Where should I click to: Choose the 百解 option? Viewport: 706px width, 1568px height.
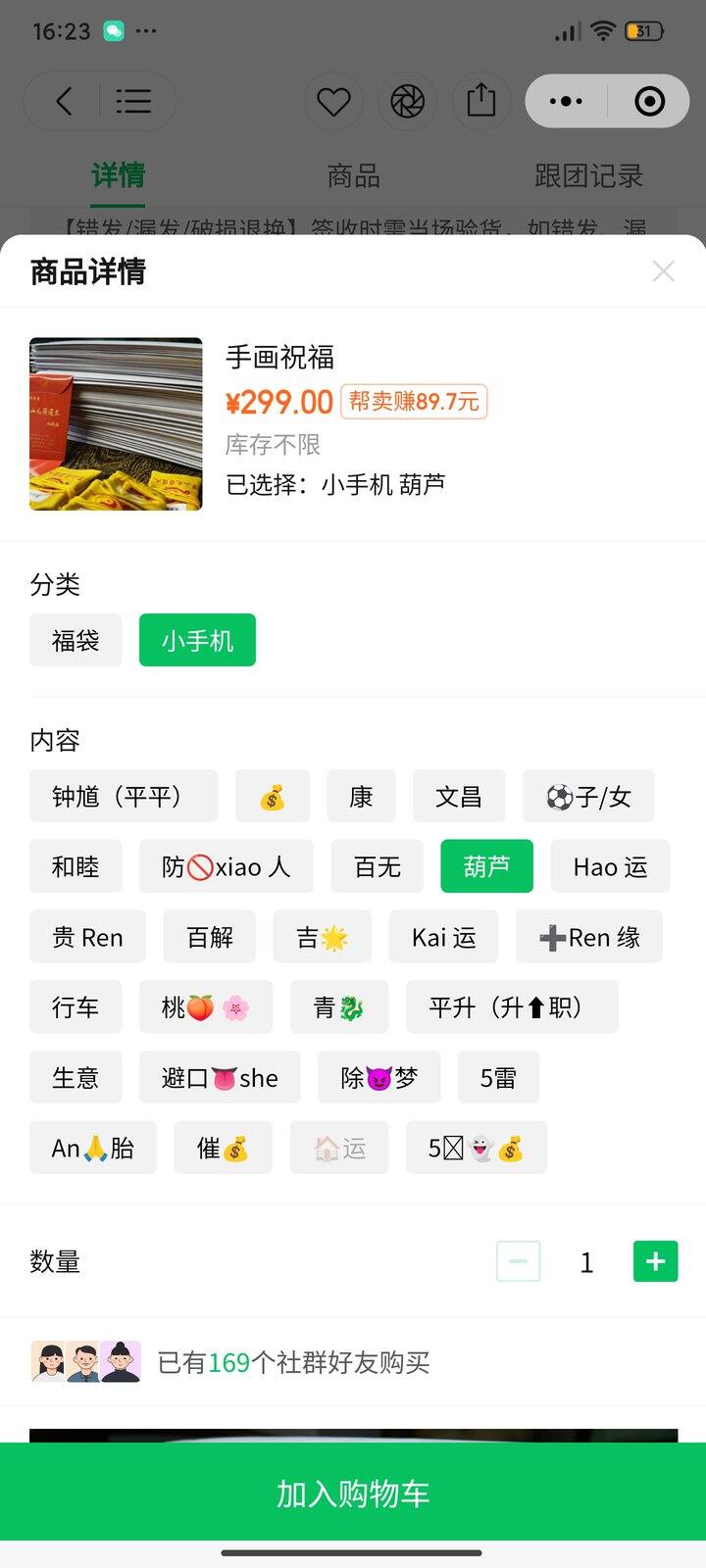pyautogui.click(x=210, y=937)
